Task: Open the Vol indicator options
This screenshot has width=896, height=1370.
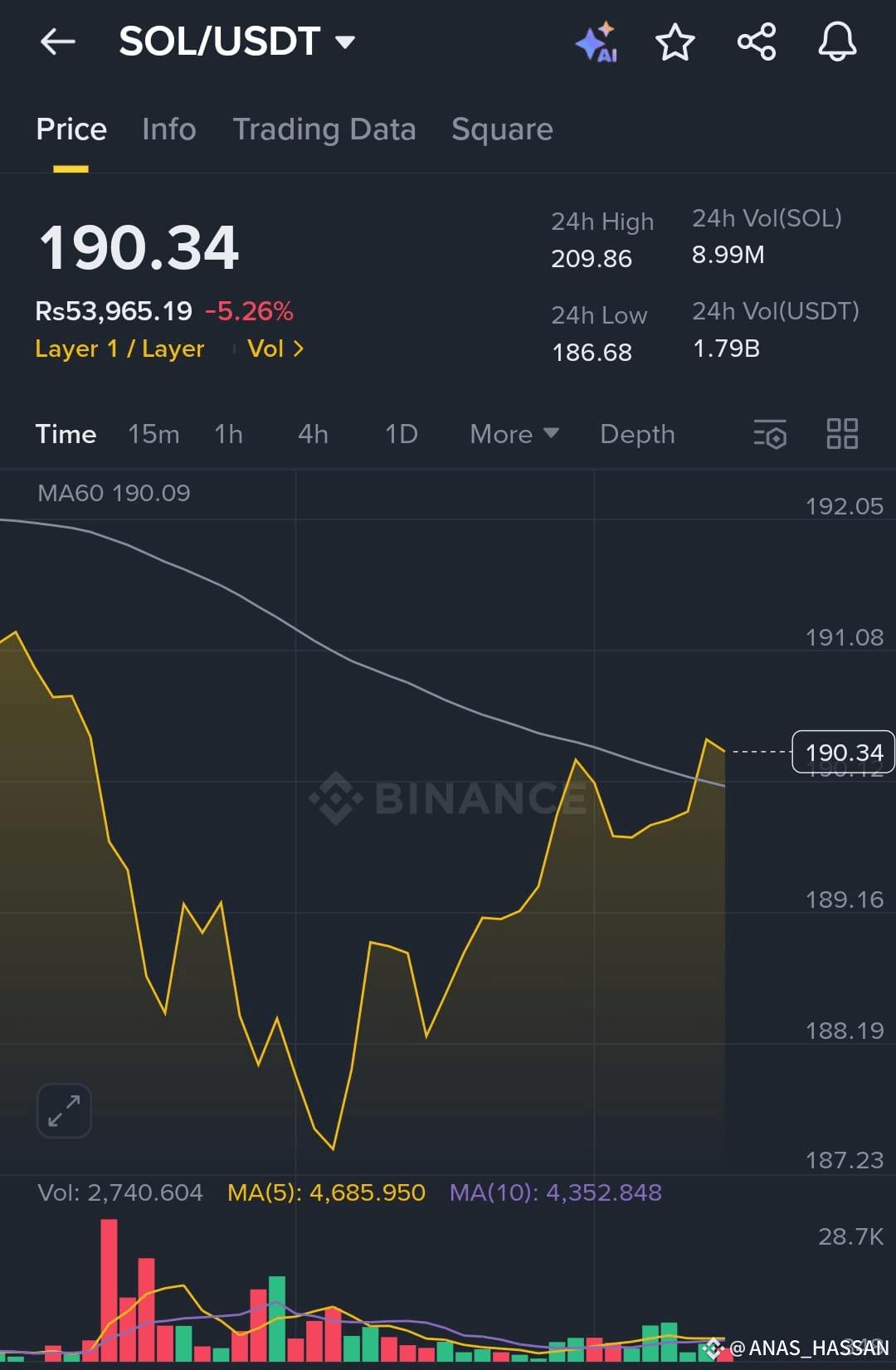Action: coord(275,349)
